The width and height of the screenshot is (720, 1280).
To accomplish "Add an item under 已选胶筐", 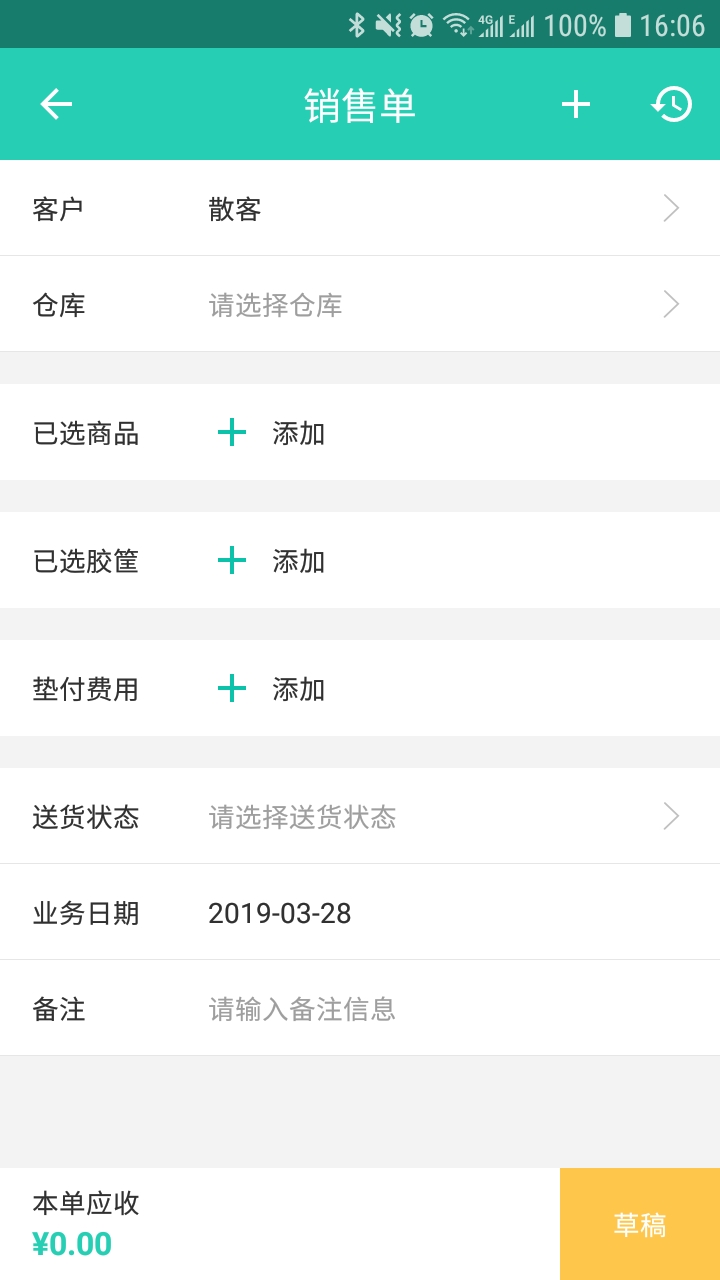I will coord(271,560).
